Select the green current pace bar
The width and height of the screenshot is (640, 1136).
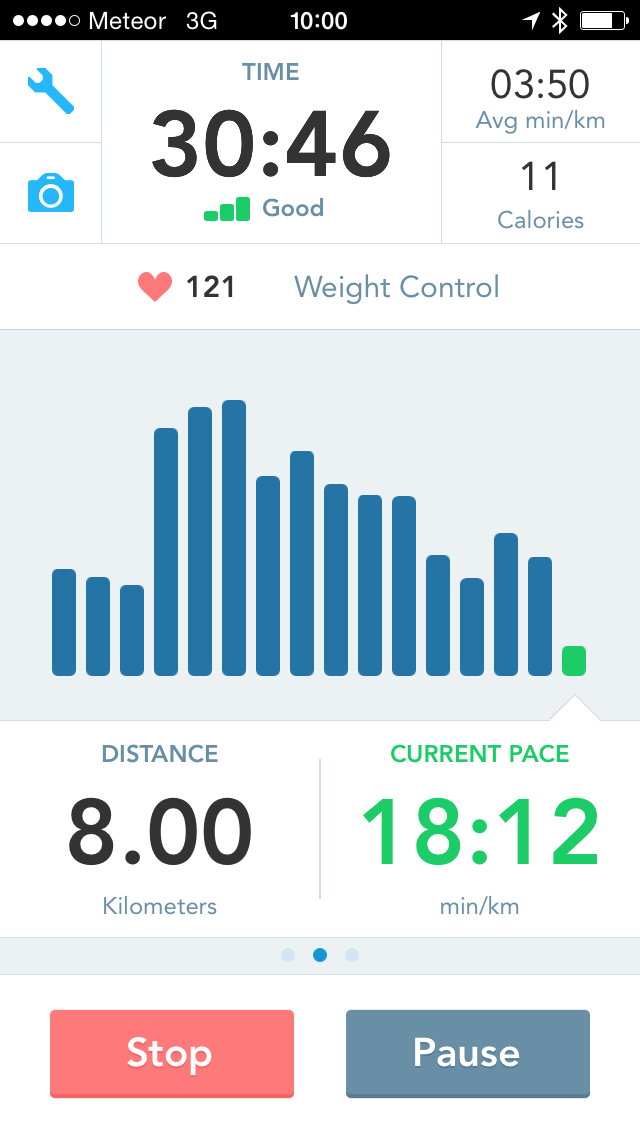pos(573,661)
